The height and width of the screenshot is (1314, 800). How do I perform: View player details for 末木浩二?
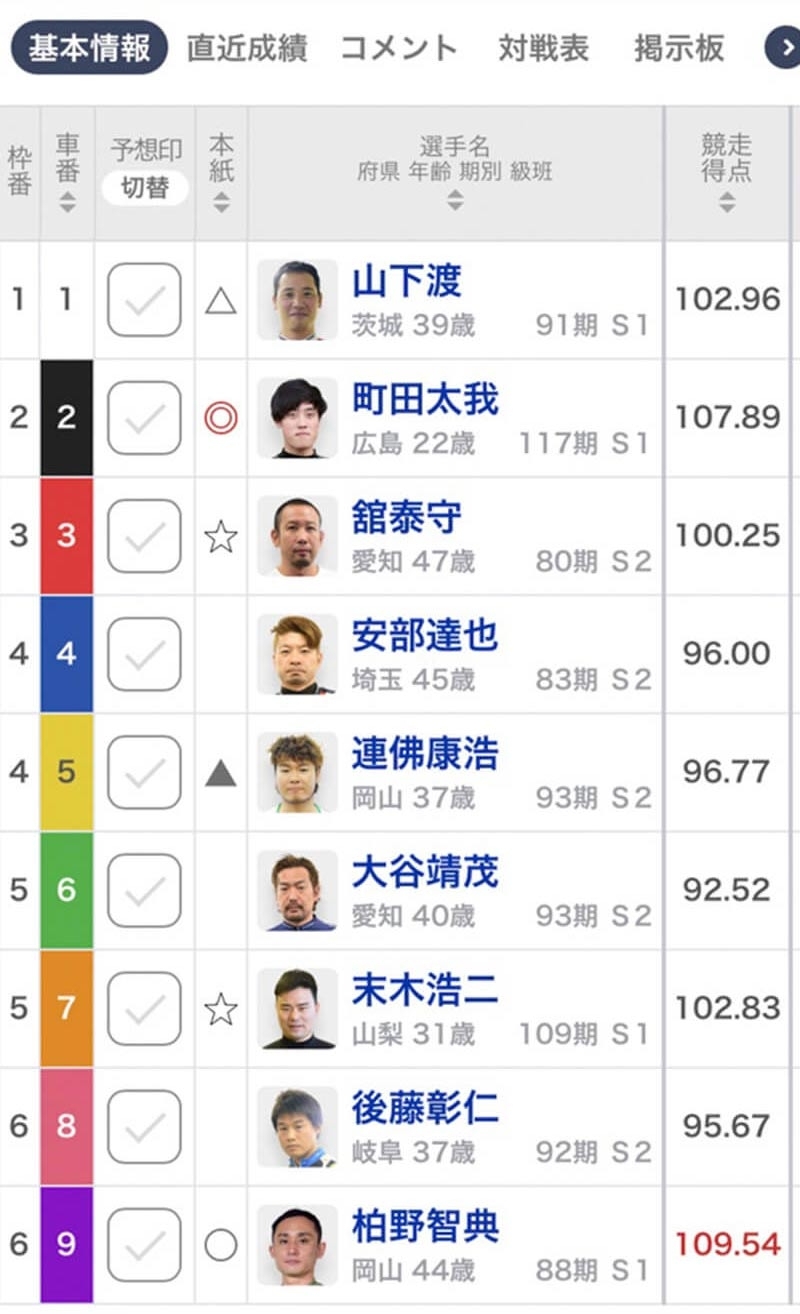click(424, 990)
